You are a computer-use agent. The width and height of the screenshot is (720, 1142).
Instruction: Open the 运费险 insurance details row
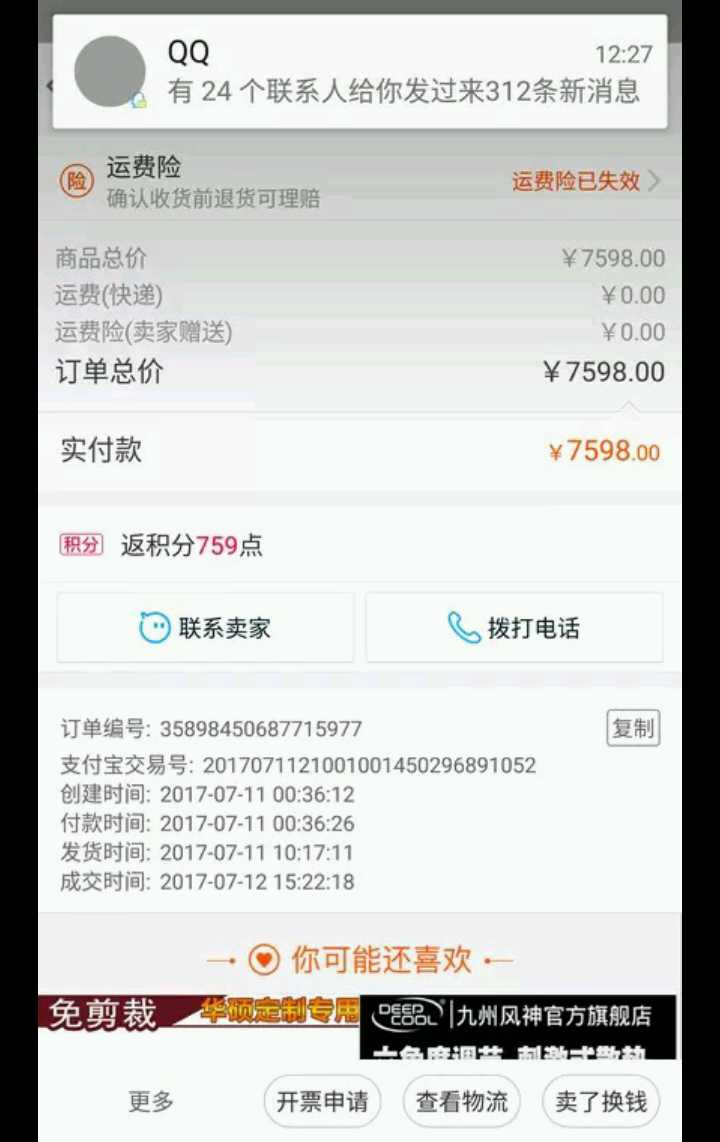[360, 182]
